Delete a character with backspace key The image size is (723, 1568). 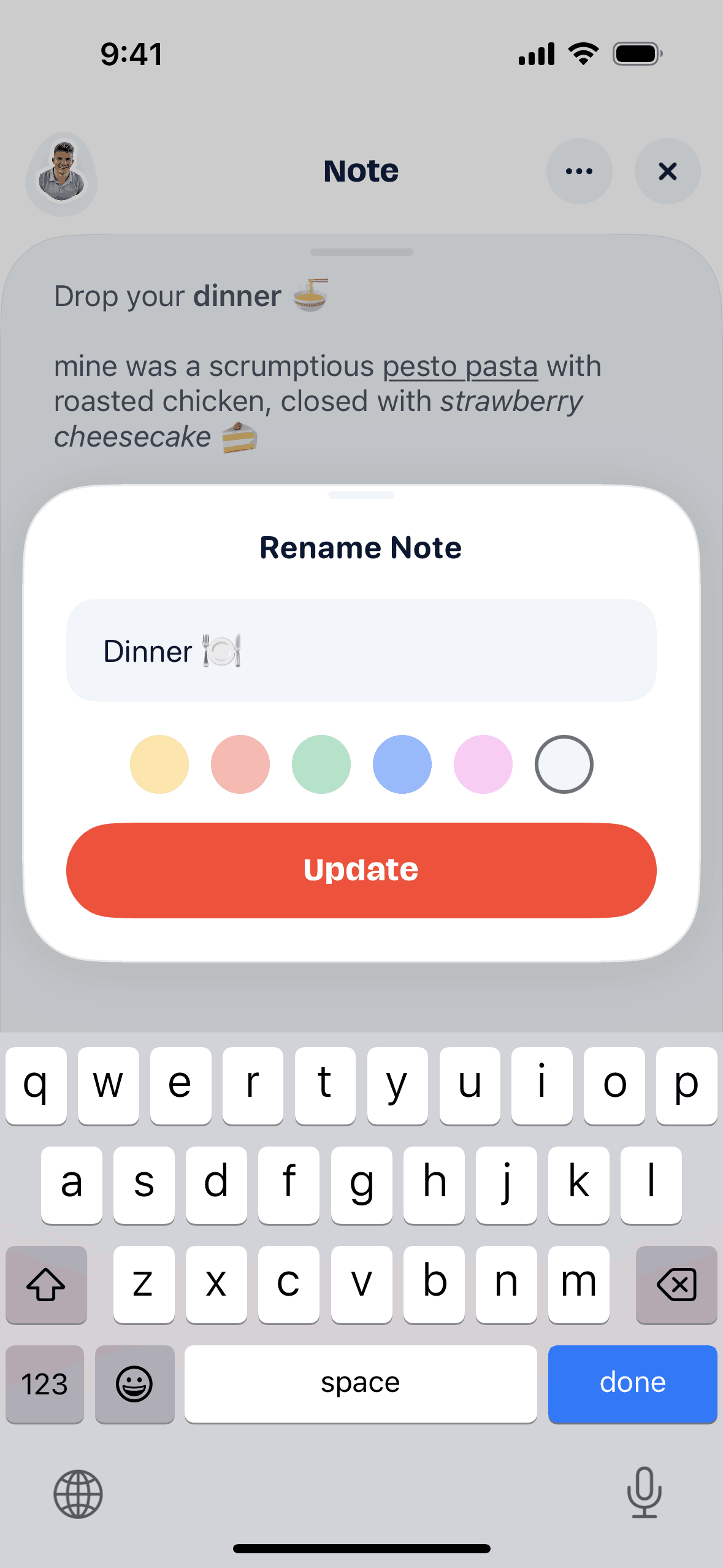pos(676,1284)
